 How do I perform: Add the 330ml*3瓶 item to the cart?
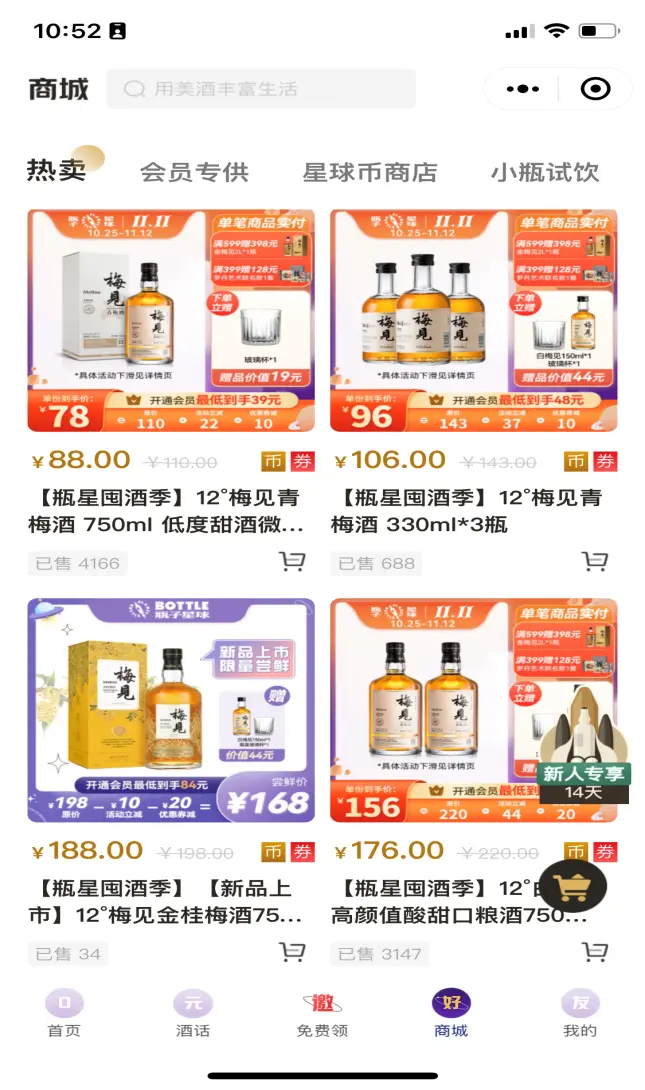595,562
